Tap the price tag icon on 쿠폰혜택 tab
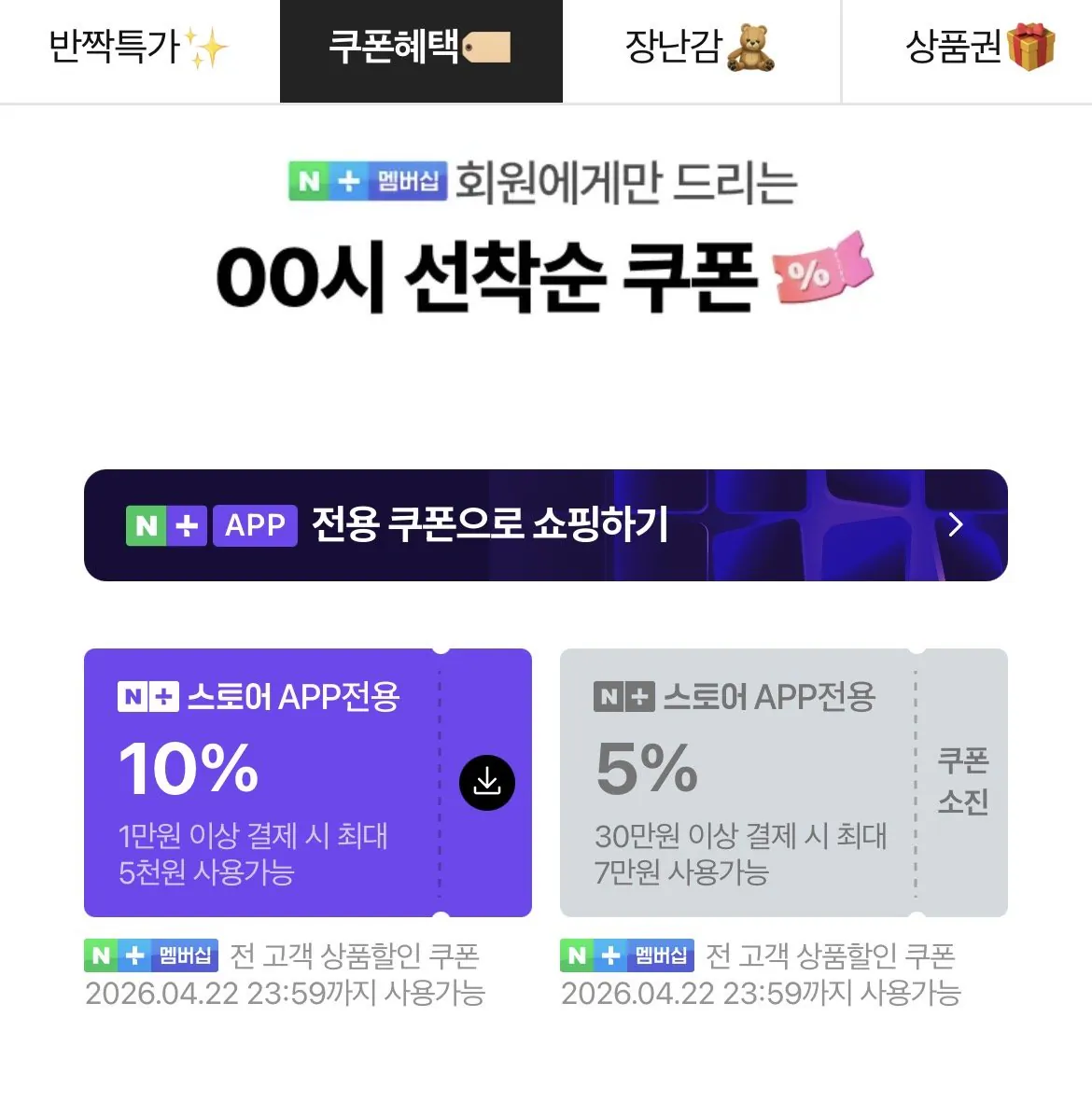The image size is (1092, 1115). click(486, 49)
